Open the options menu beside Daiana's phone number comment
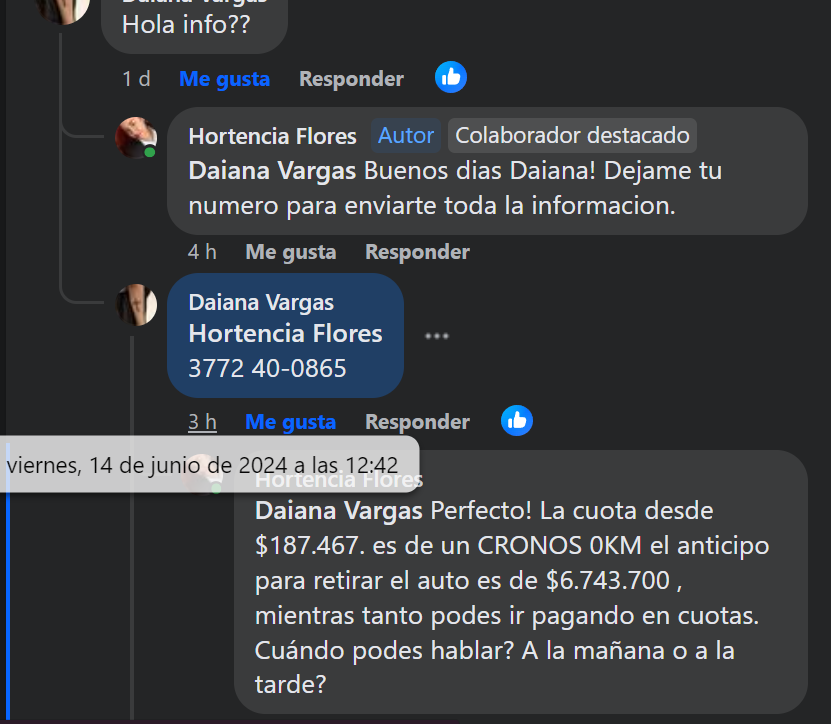This screenshot has width=831, height=724. (x=437, y=336)
